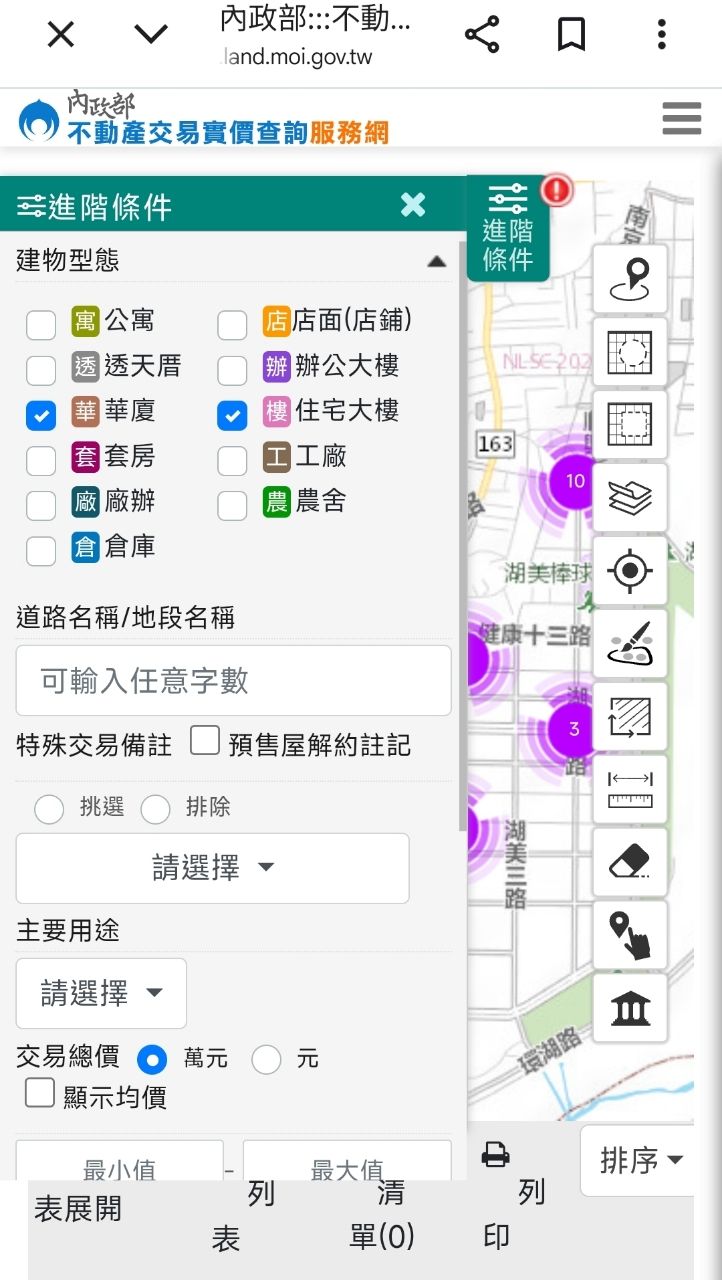Open the site hamburger menu
This screenshot has width=722, height=1280.
point(682,119)
